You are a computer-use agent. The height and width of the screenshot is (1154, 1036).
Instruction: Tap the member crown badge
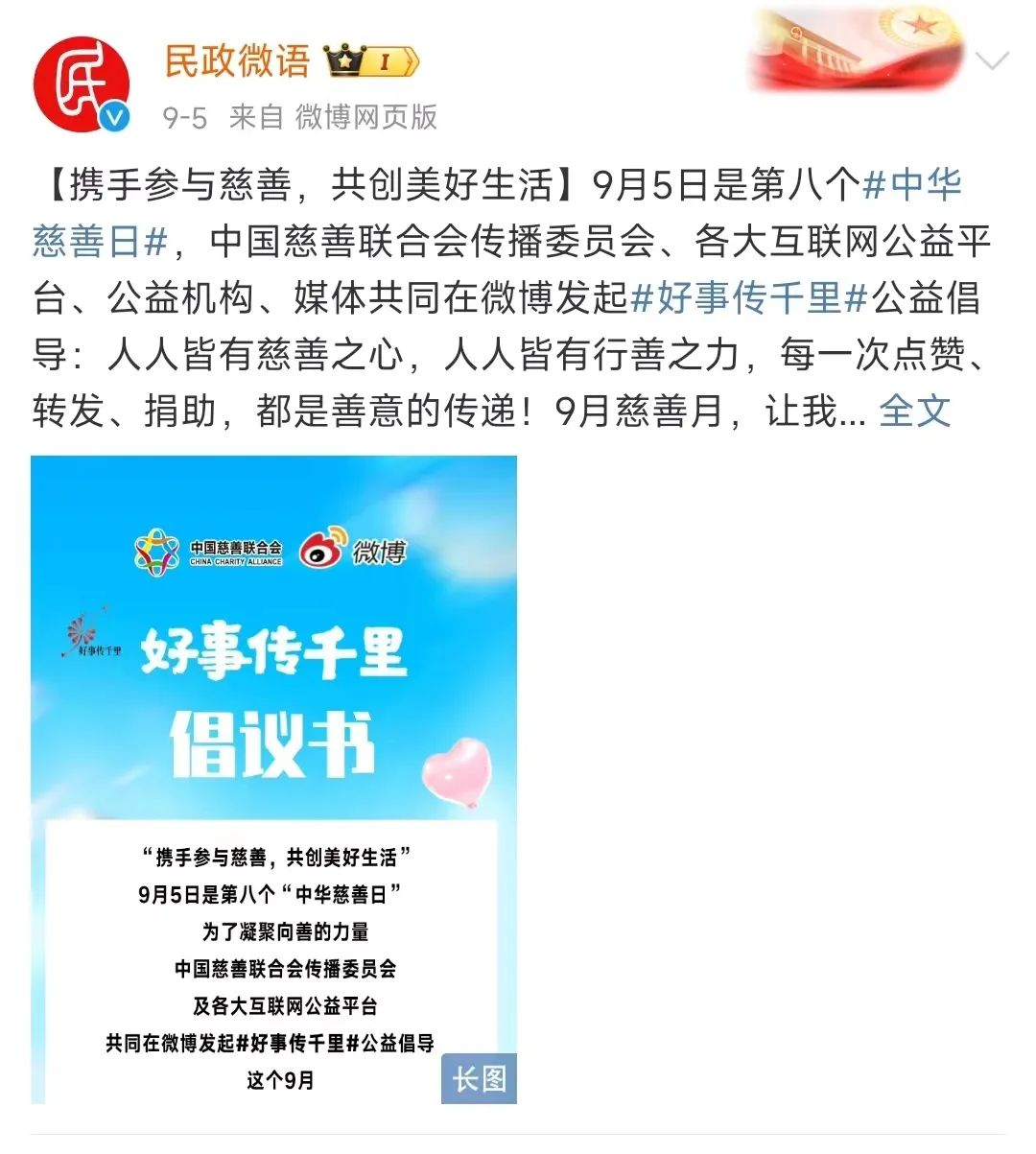(372, 62)
